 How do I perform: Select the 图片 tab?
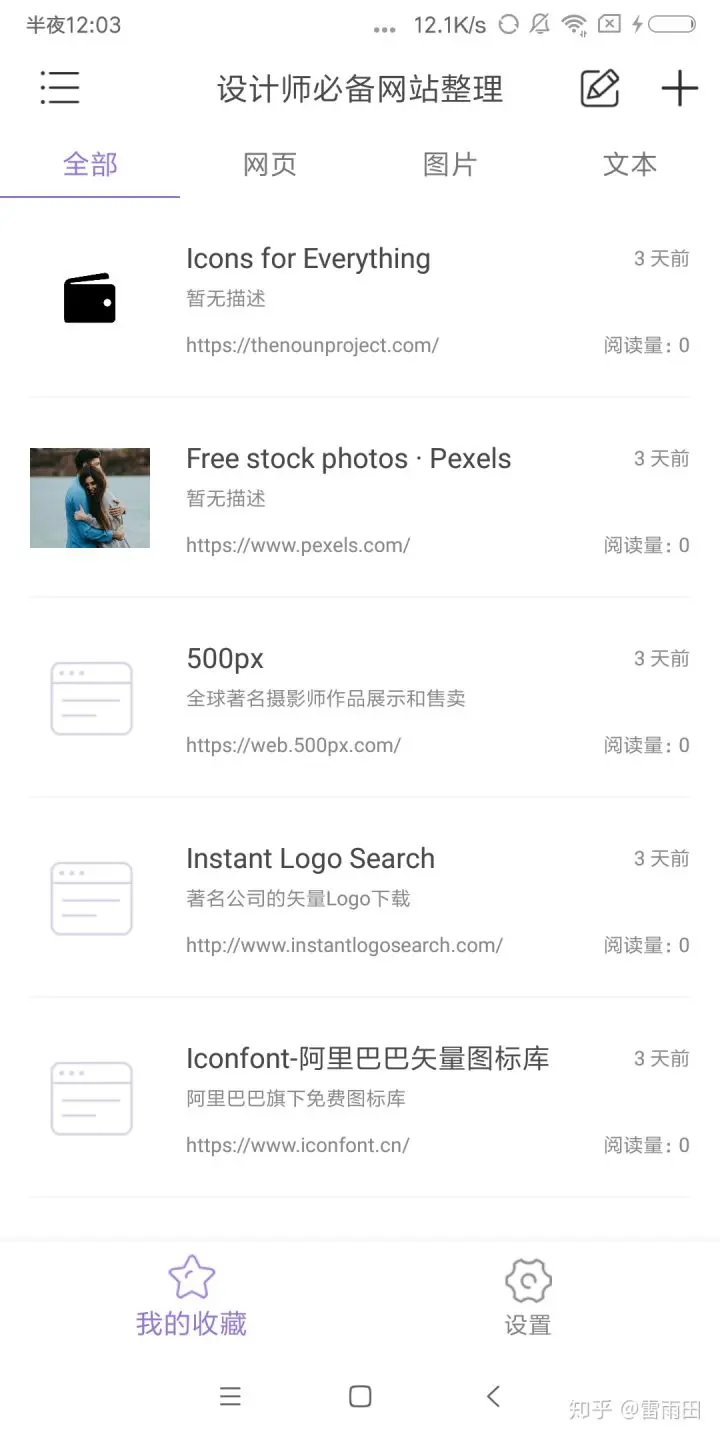(x=450, y=165)
